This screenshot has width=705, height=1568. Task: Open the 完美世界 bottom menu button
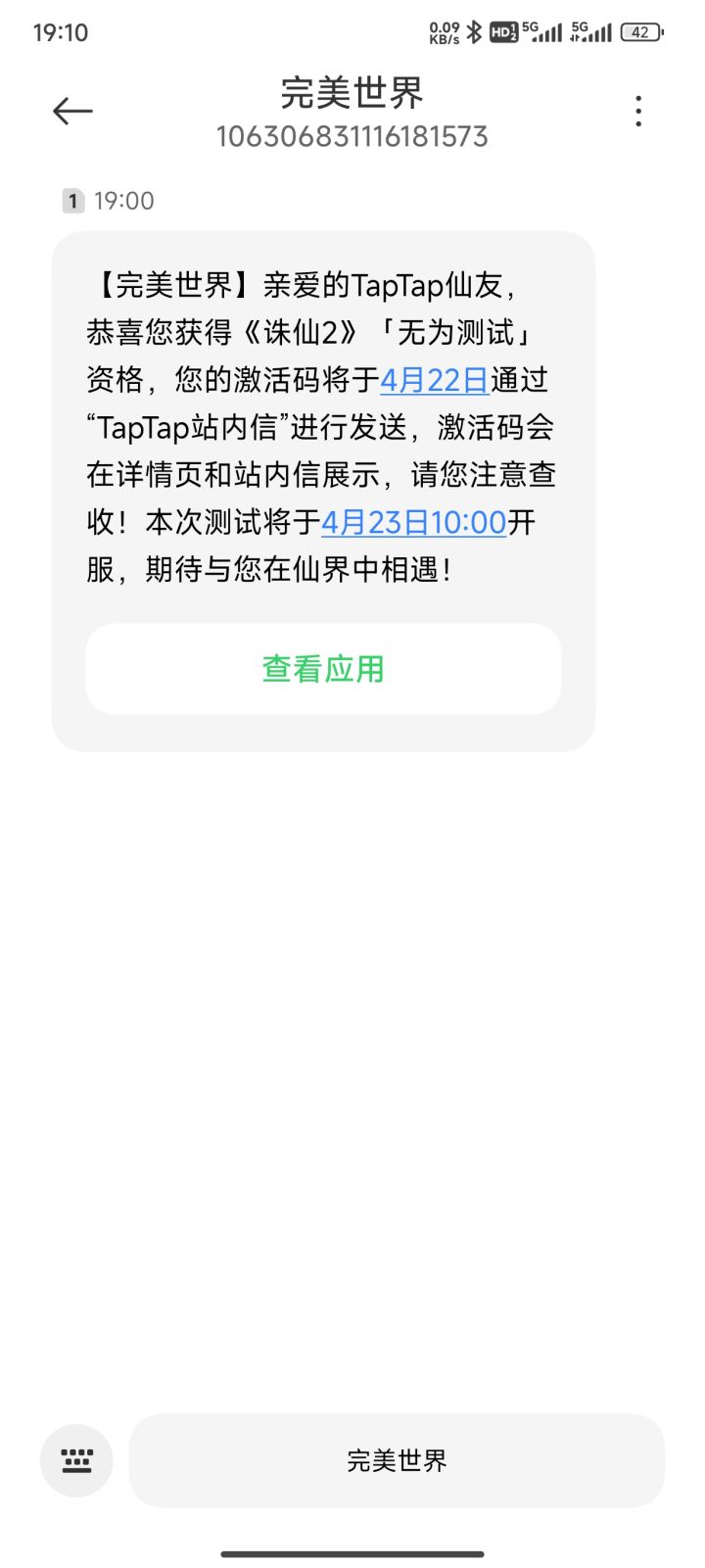397,1460
